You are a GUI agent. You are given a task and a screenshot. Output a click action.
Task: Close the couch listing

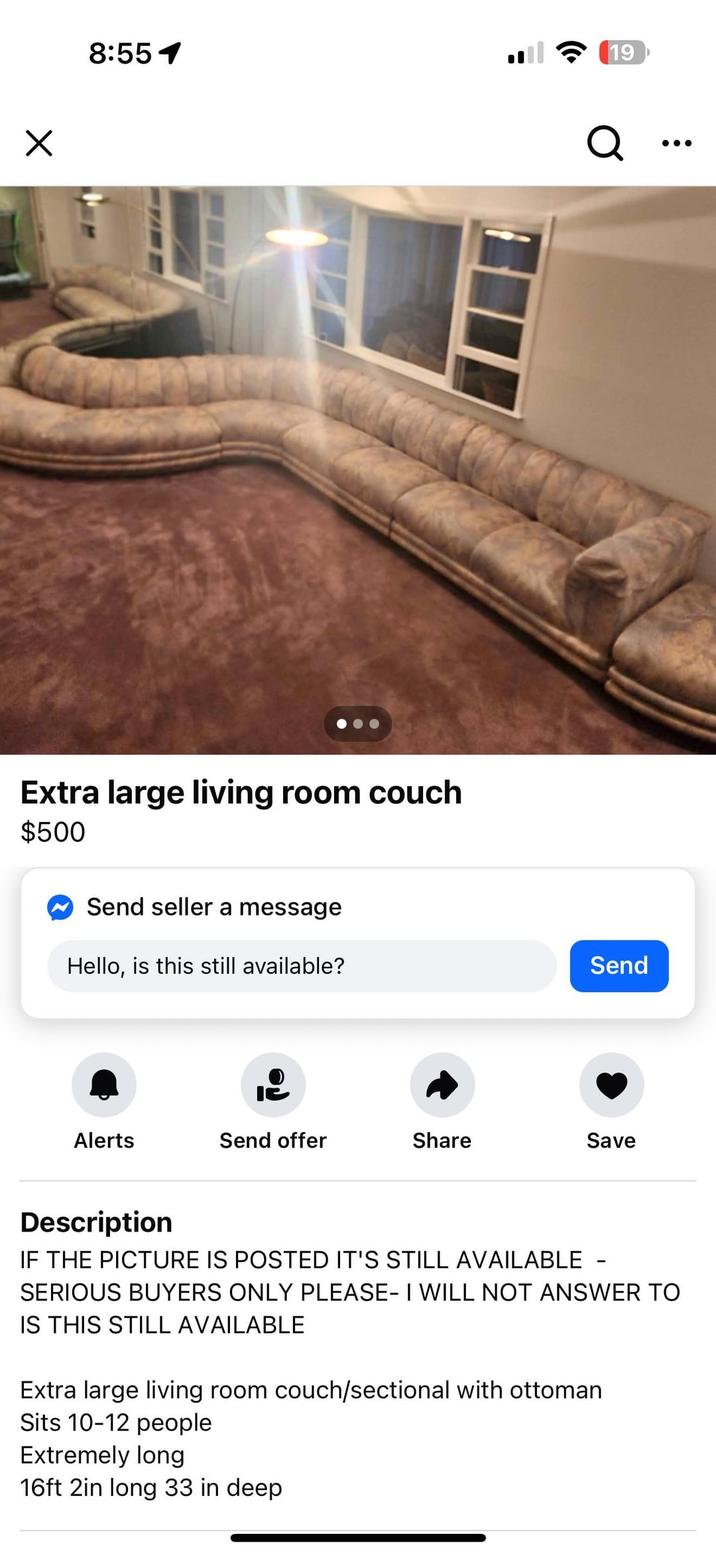pos(39,143)
